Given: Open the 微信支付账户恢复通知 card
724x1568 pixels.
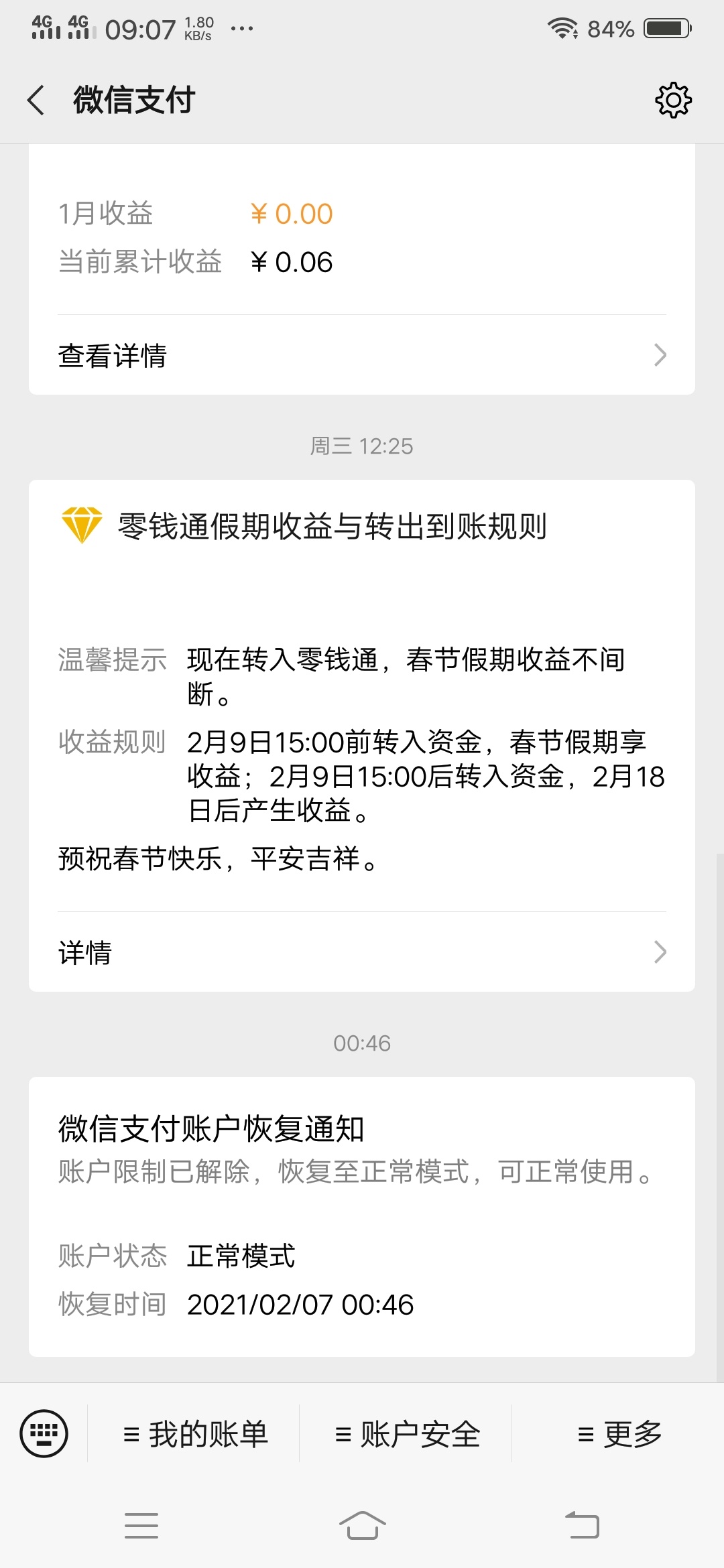Looking at the screenshot, I should 362,1217.
